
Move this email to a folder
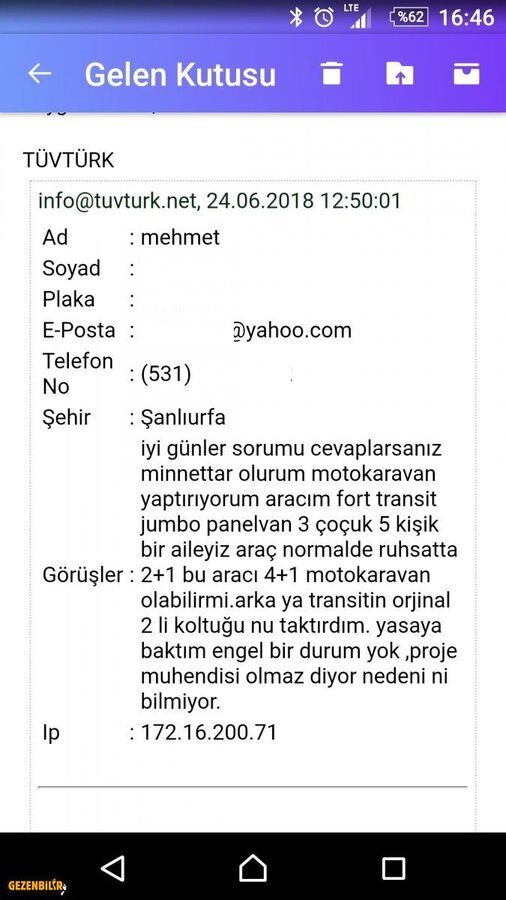[x=400, y=73]
